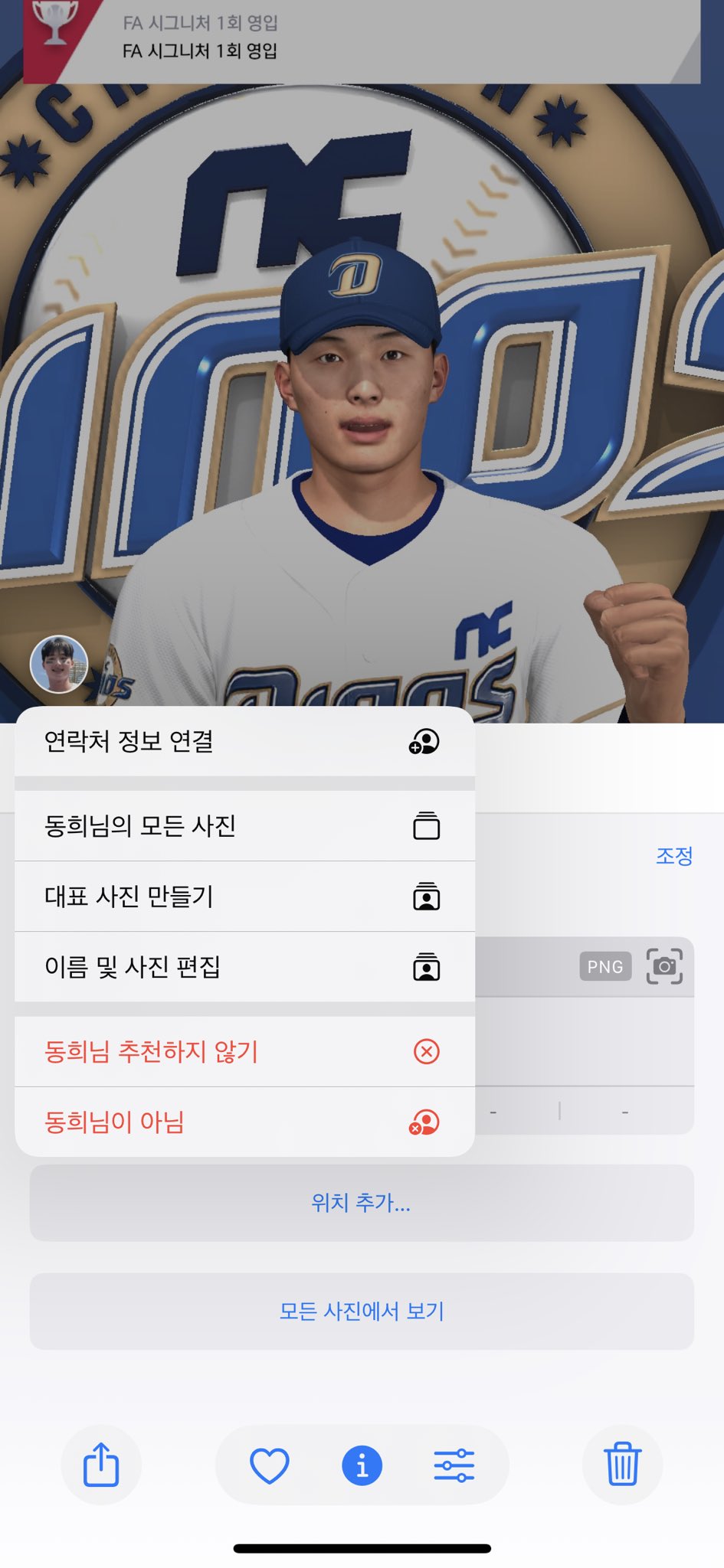Viewport: 724px width, 1568px height.
Task: Toggle the photo info button
Action: [362, 1465]
